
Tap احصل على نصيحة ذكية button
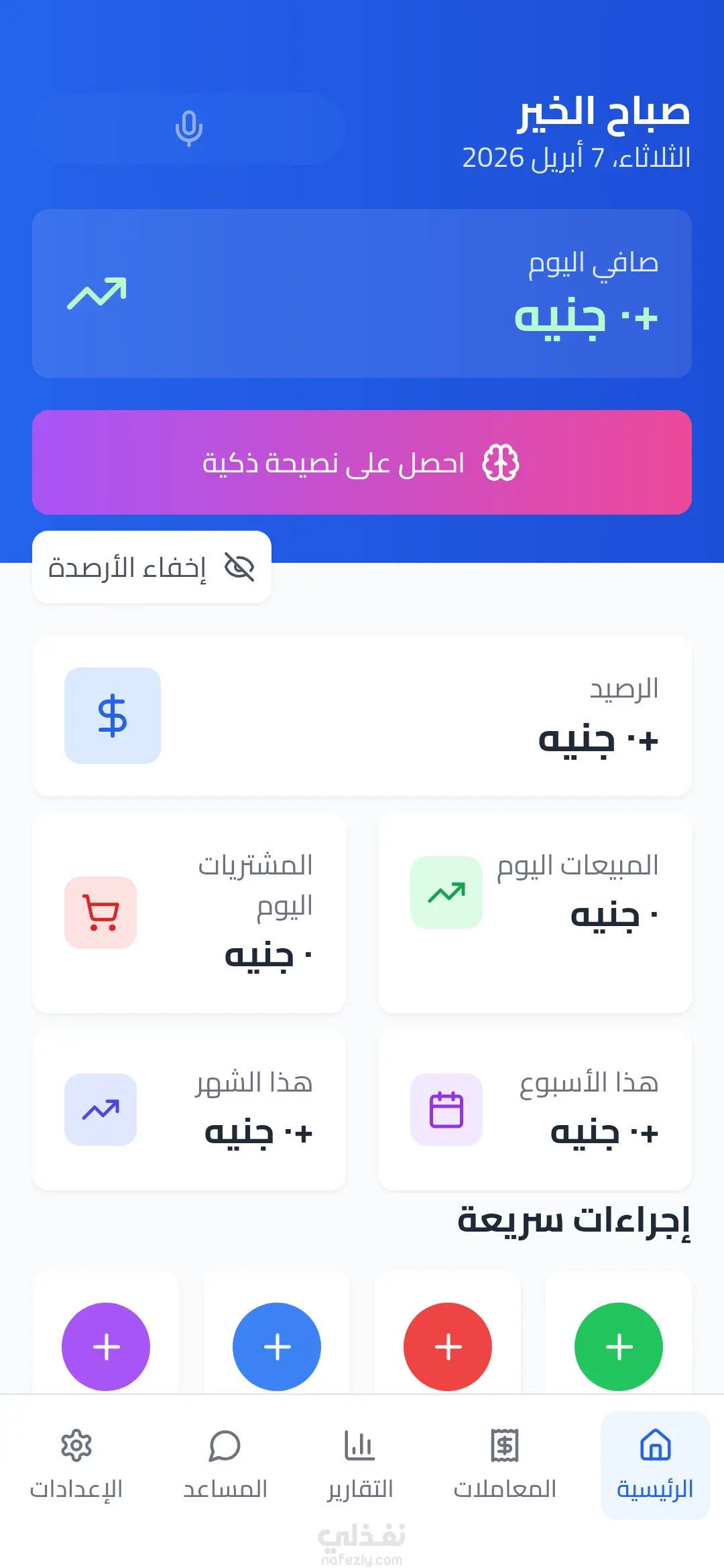click(362, 462)
